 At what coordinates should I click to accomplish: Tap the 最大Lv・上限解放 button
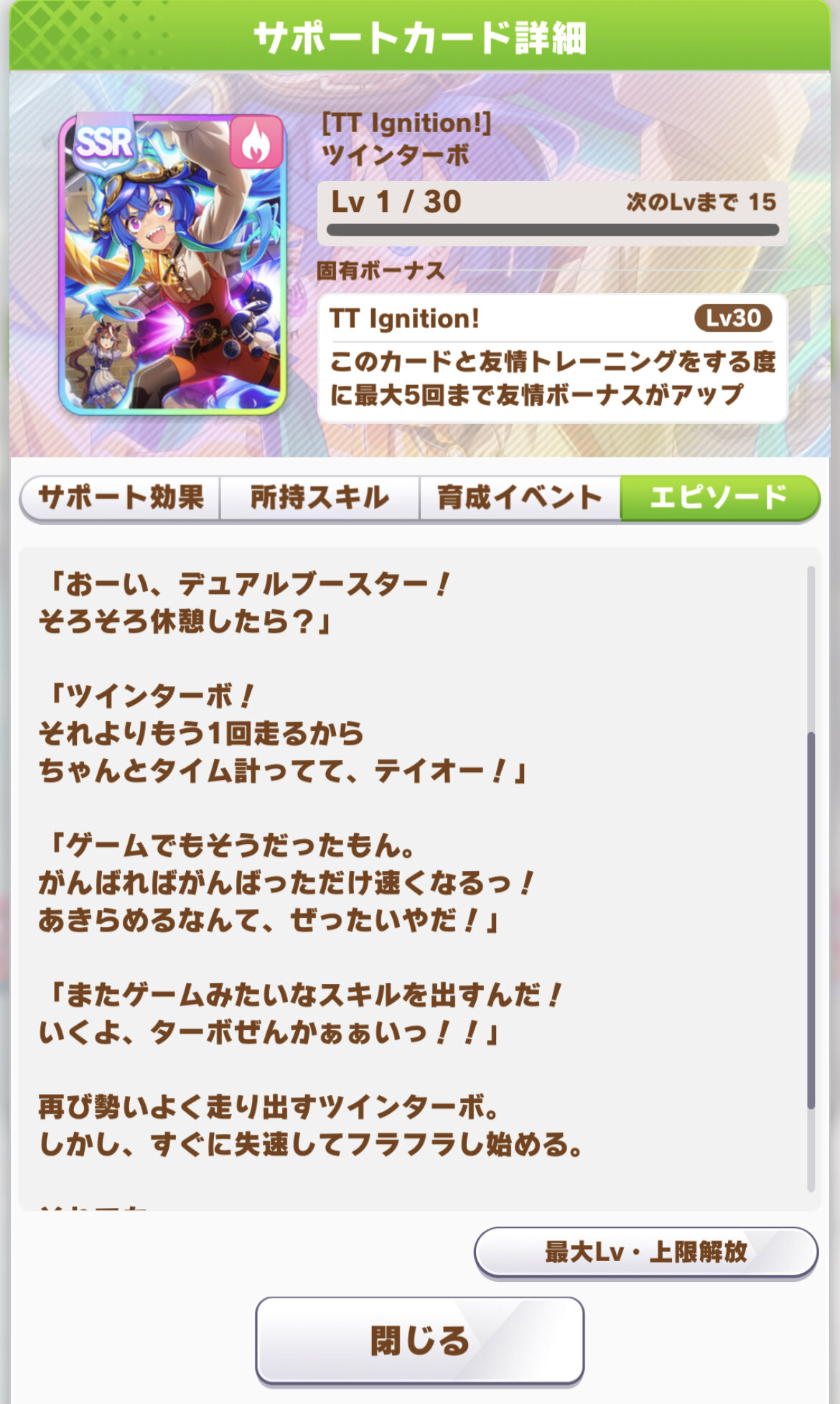645,1252
